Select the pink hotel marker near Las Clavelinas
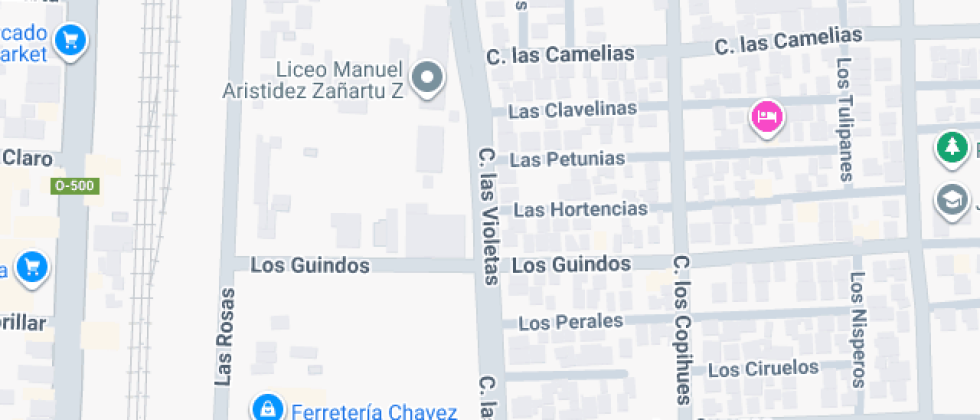Viewport: 980px width, 420px height. 767,117
